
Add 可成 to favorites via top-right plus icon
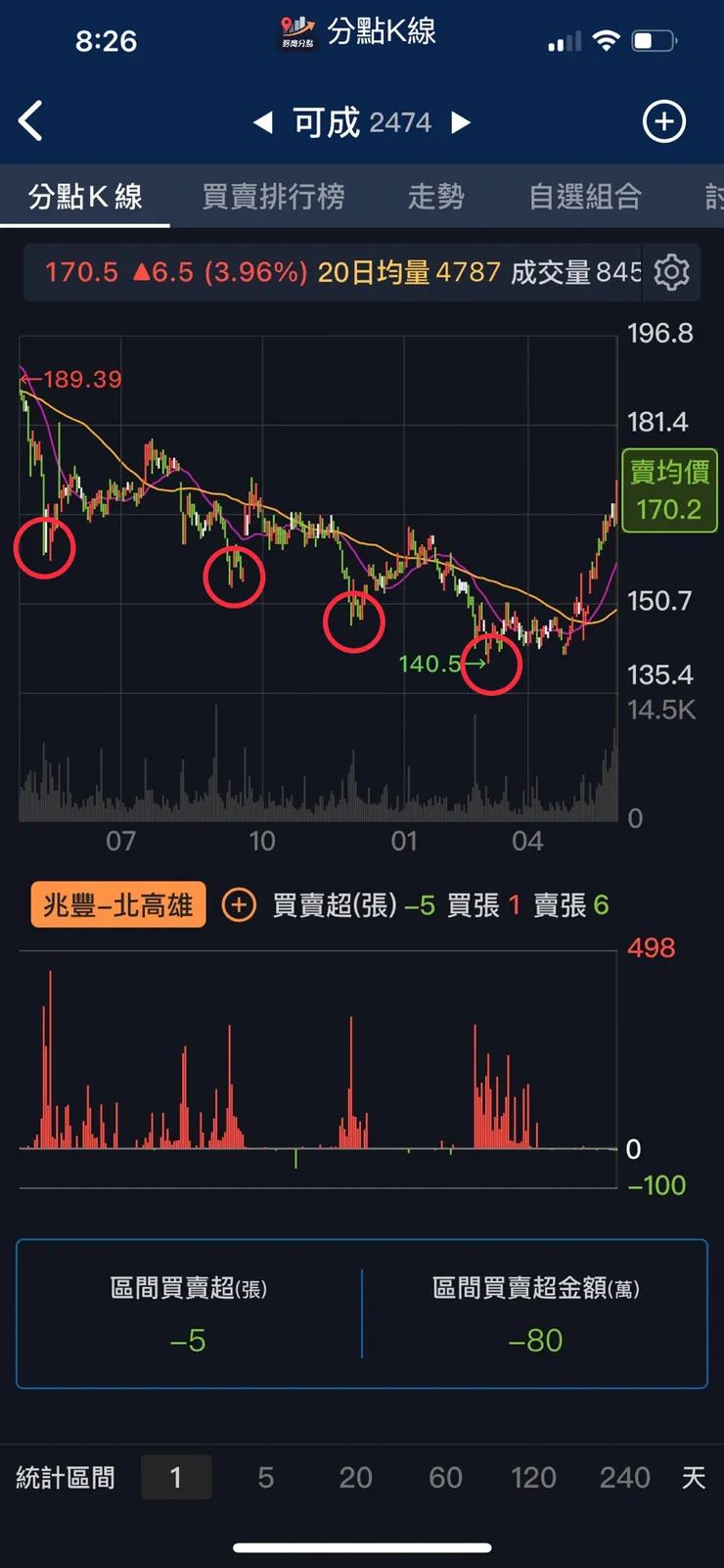(x=663, y=121)
